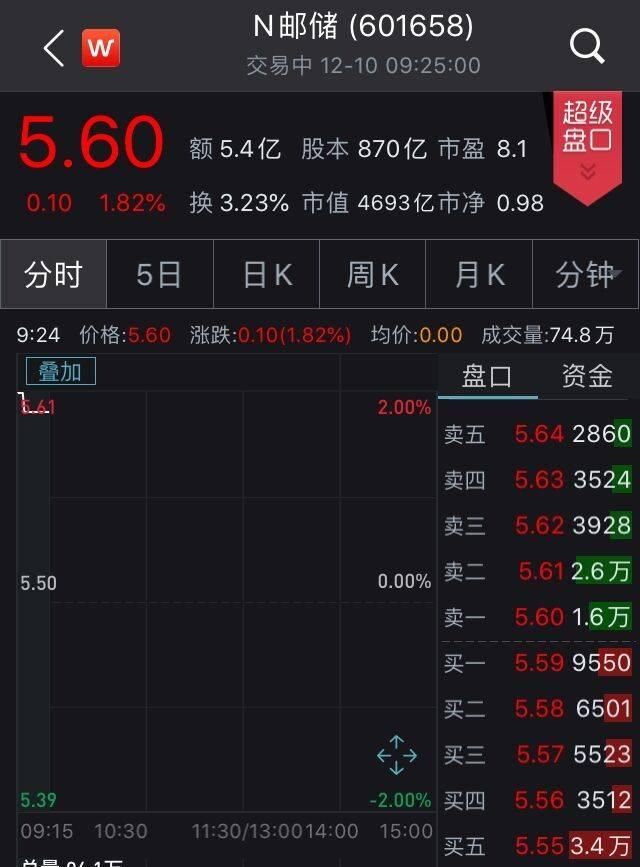640x867 pixels.
Task: Switch to the 分时 chart tab
Action: (x=53, y=275)
